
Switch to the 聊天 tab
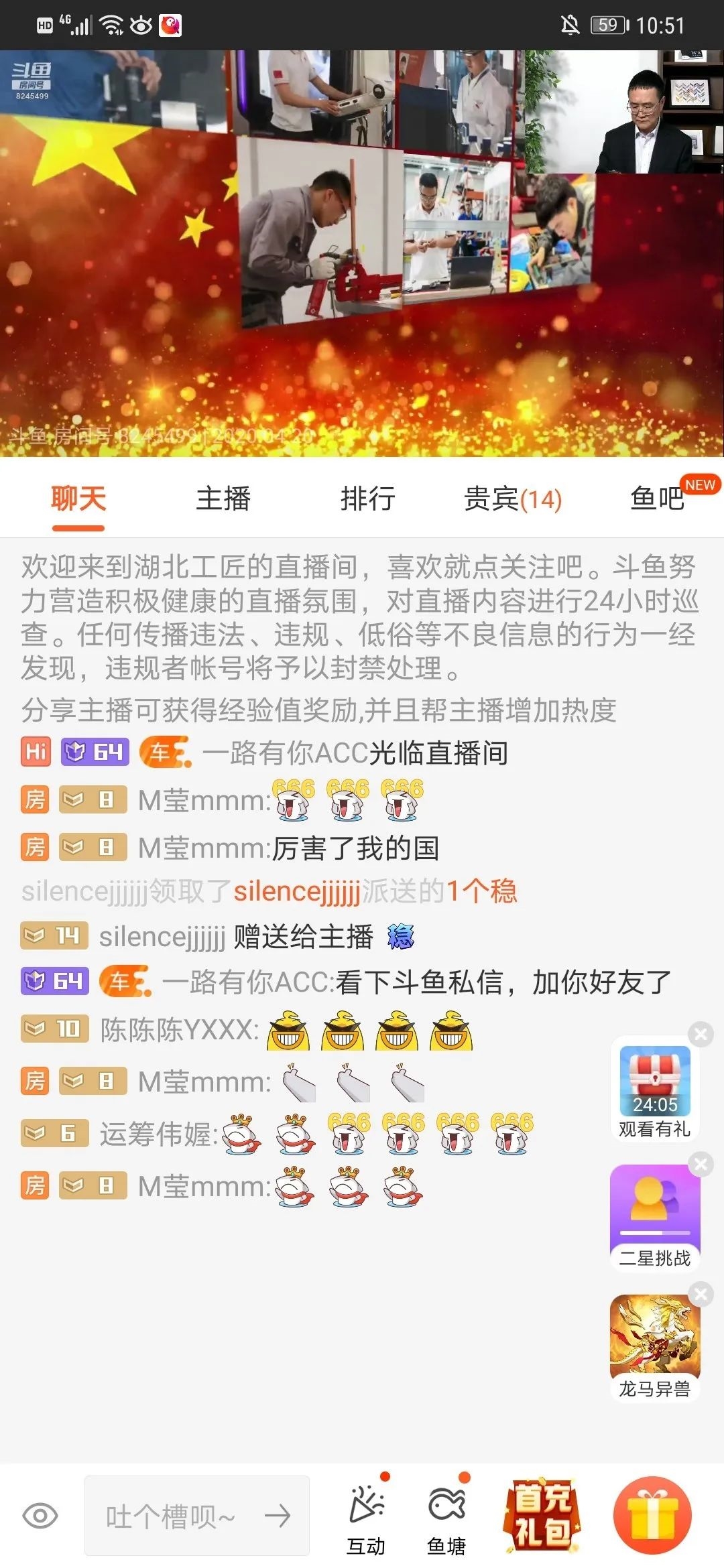click(x=78, y=499)
